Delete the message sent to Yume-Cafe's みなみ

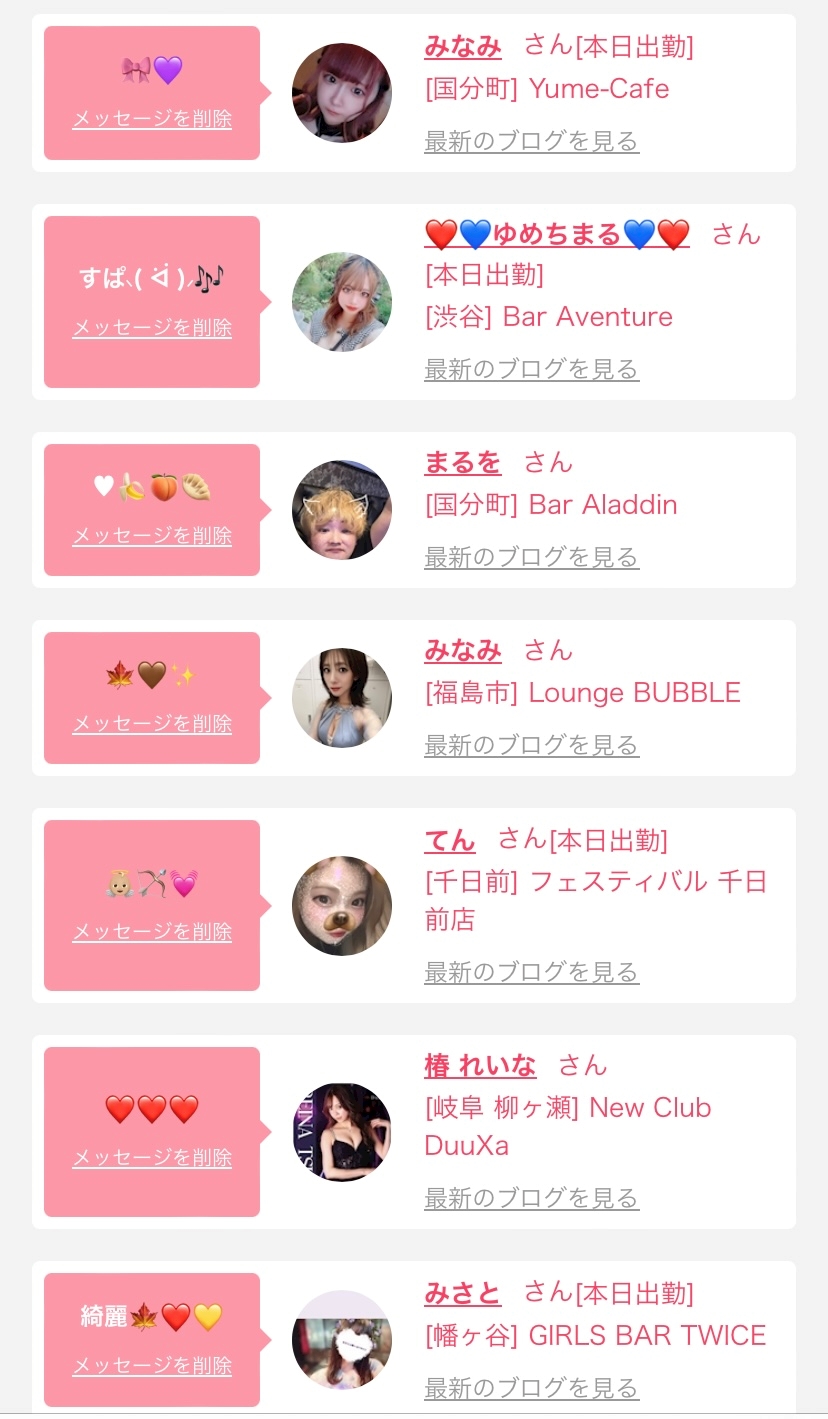pos(152,119)
